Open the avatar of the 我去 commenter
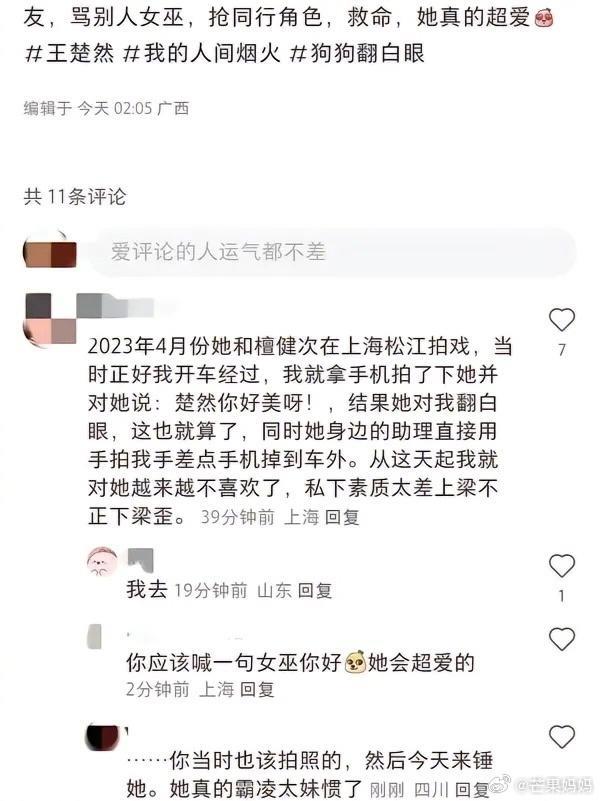The image size is (600, 801). (x=102, y=561)
